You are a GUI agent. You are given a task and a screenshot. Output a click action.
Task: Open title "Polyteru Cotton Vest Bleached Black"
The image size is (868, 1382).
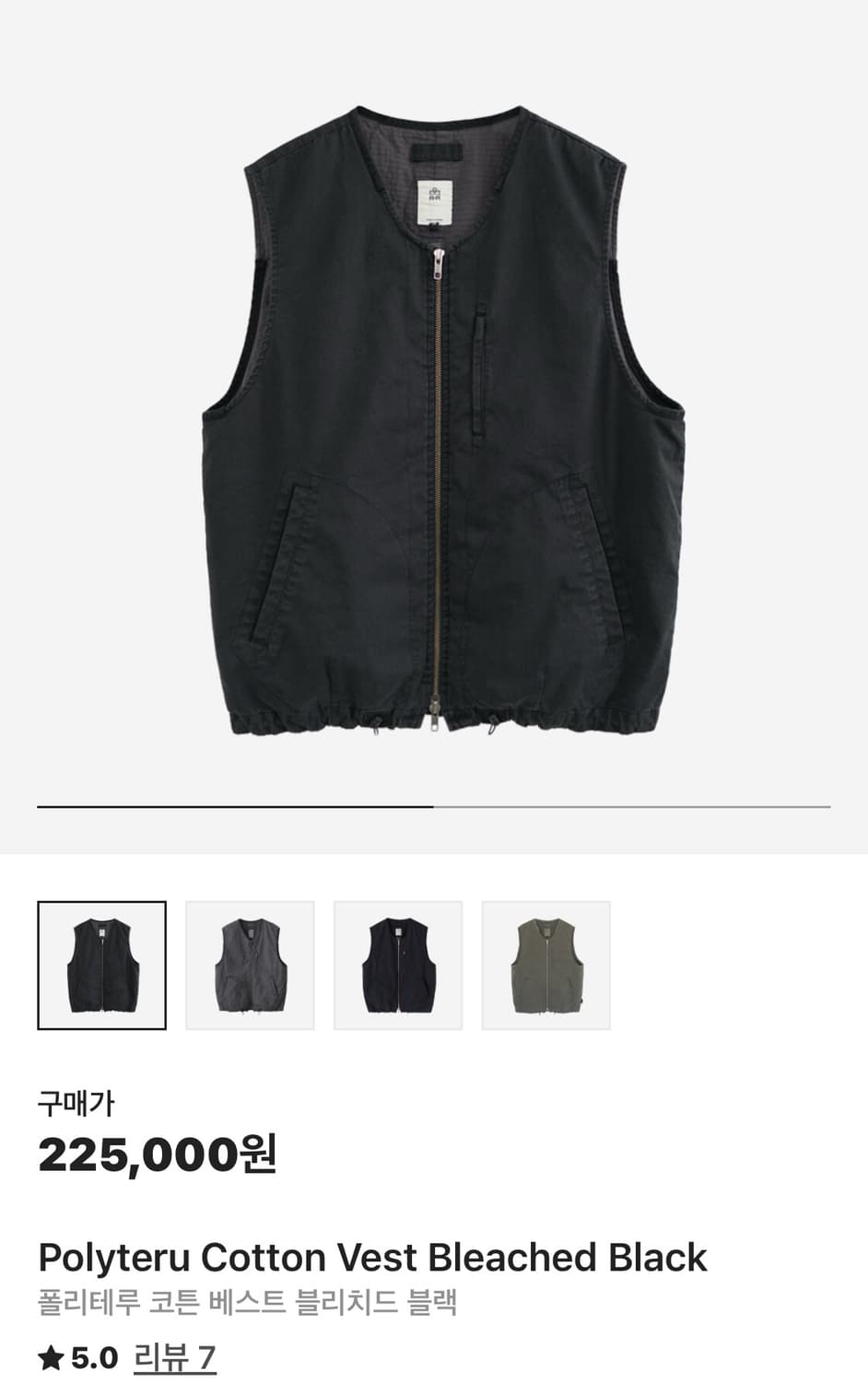coord(371,1256)
